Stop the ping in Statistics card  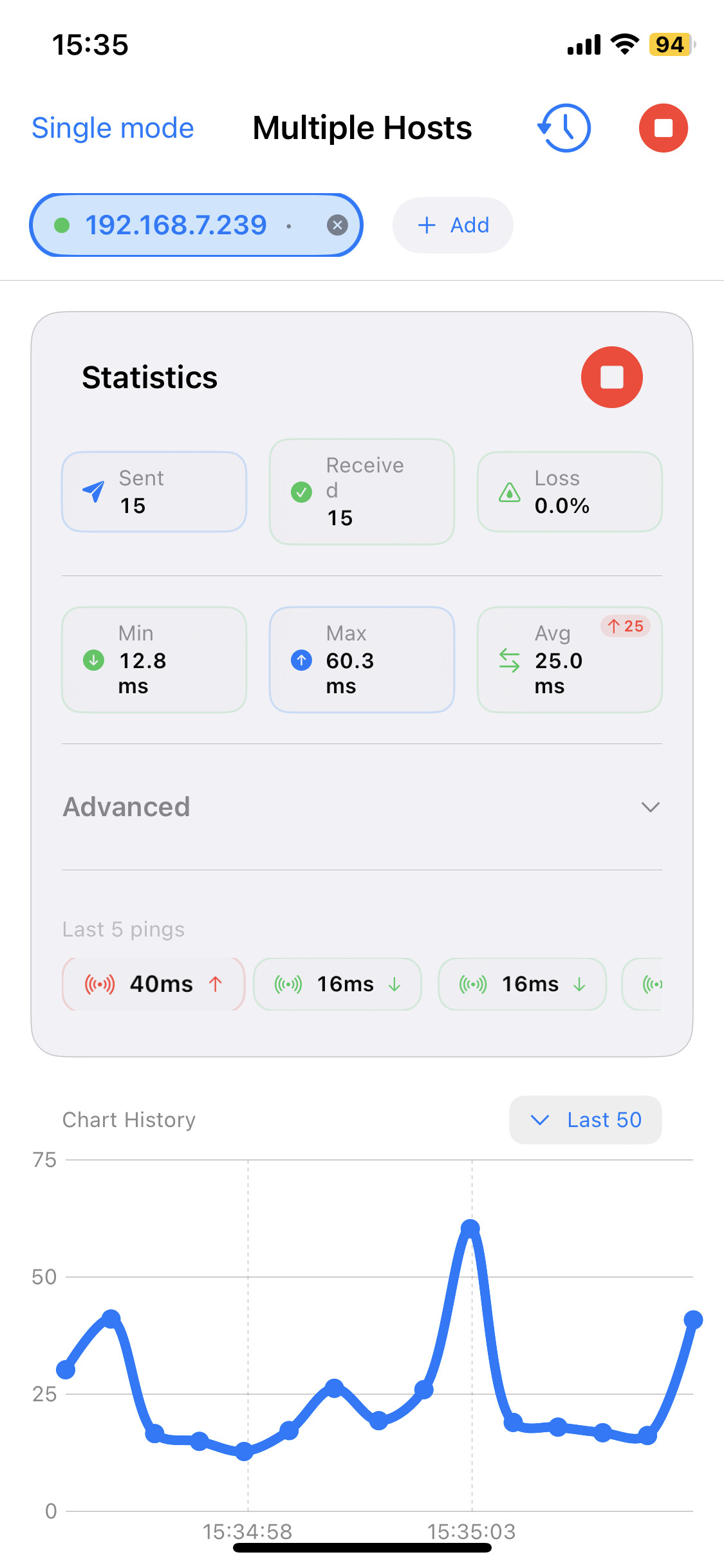pos(611,377)
